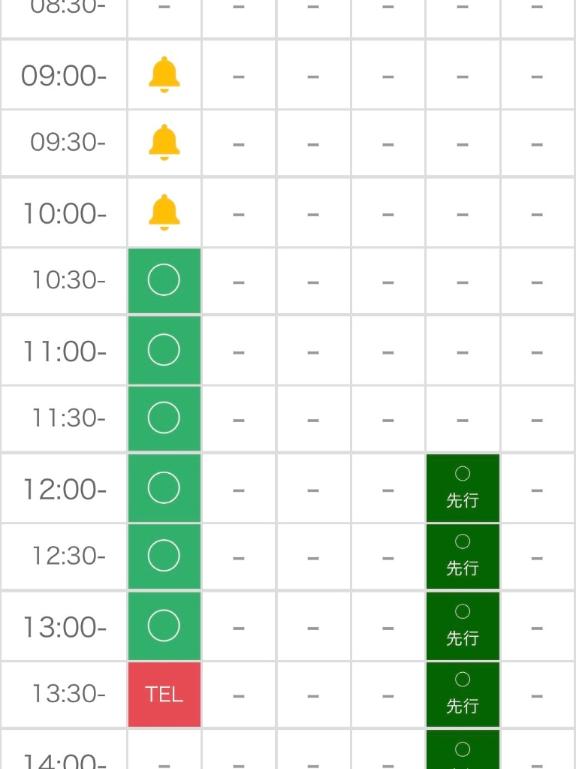Select the light green 12:00 slot
576x769 pixels.
[164, 488]
